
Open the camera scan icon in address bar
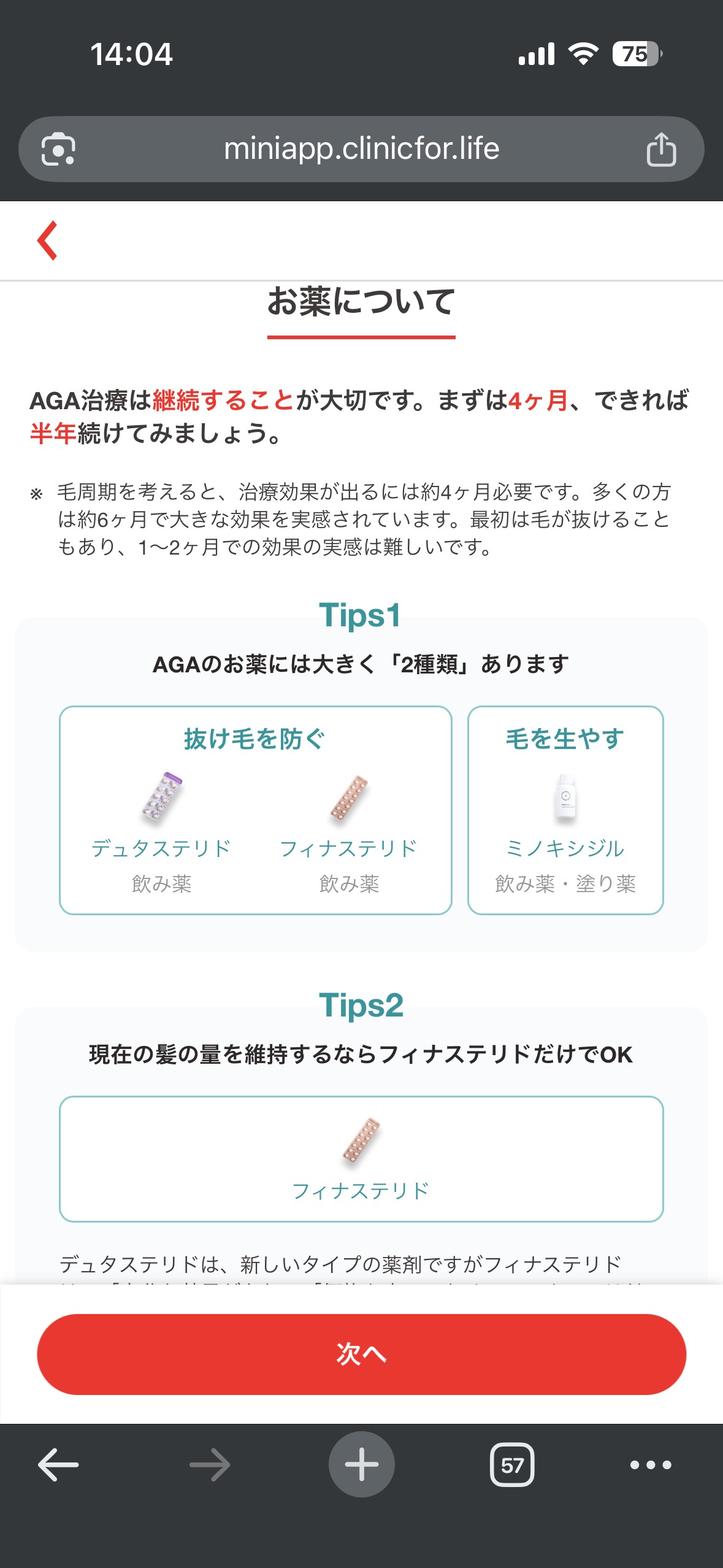[x=58, y=150]
